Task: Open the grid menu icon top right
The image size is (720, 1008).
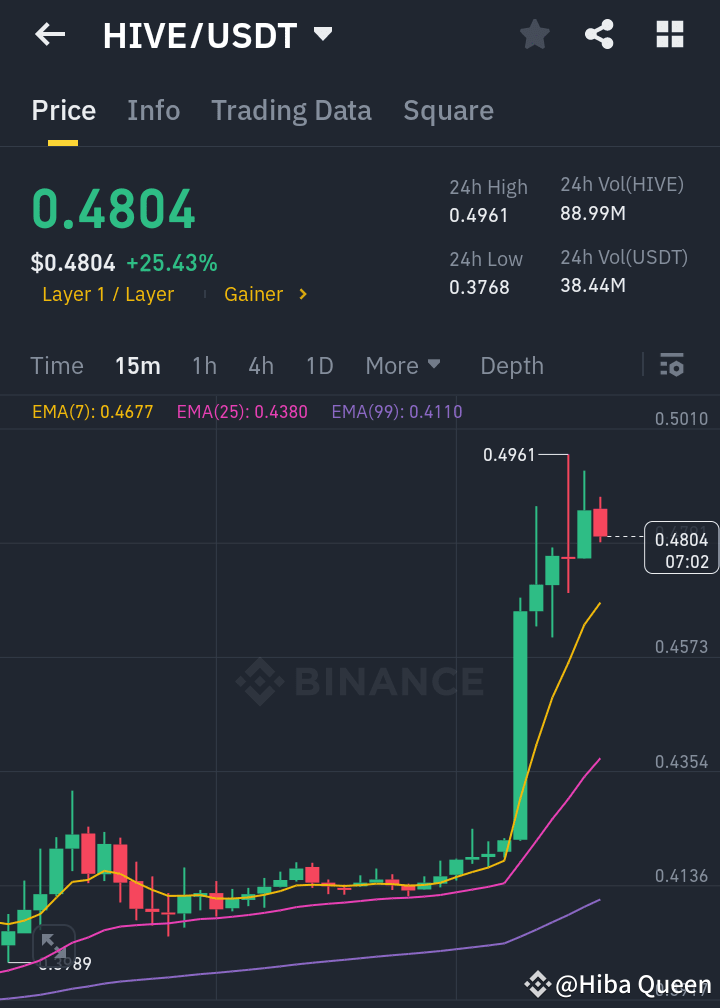Action: (669, 34)
